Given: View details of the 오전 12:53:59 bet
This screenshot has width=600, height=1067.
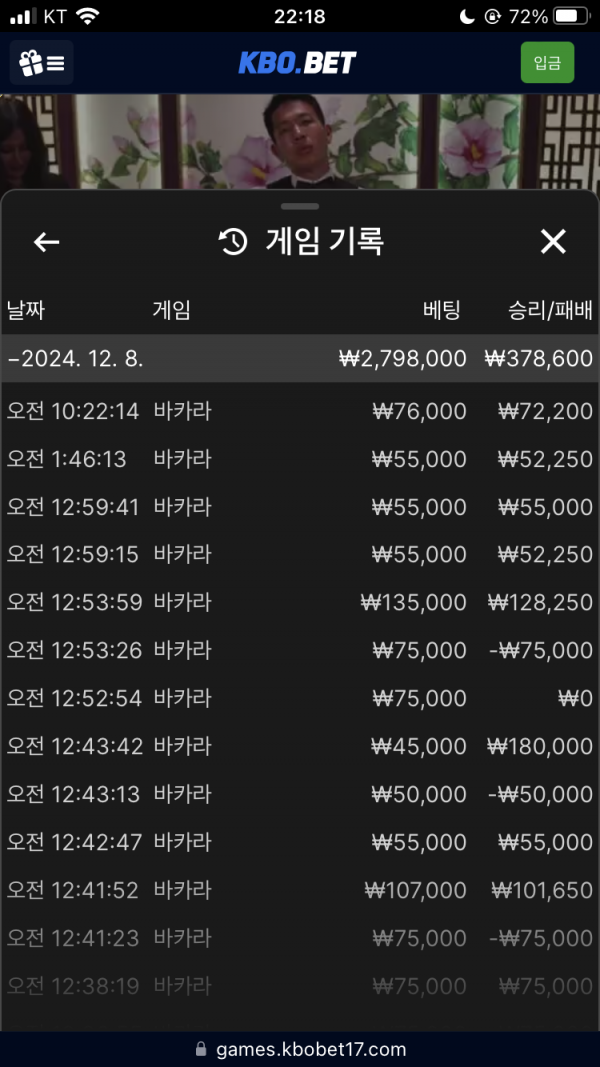Looking at the screenshot, I should [300, 602].
